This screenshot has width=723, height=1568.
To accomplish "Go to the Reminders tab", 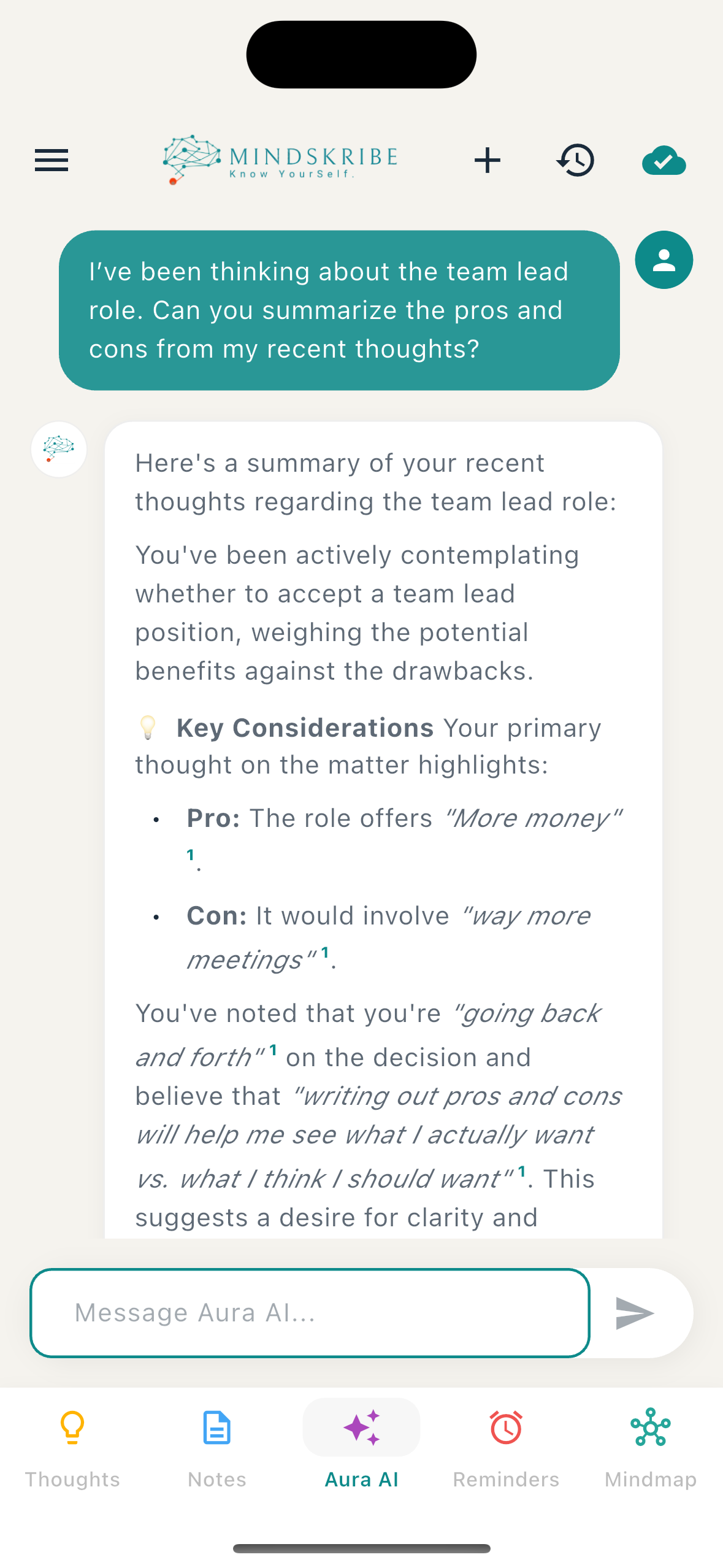I will 506,1448.
